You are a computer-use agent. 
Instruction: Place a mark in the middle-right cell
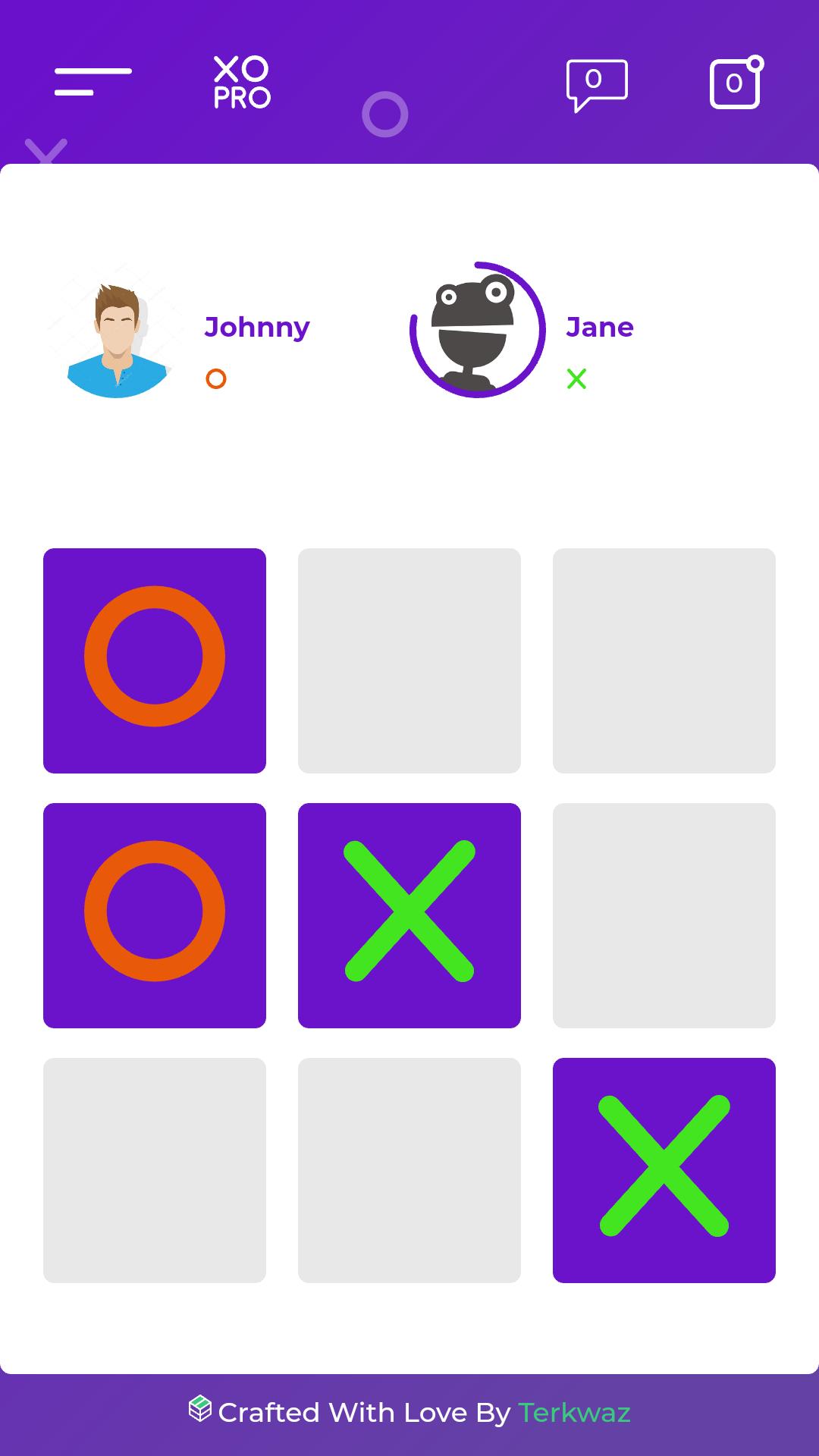[664, 915]
